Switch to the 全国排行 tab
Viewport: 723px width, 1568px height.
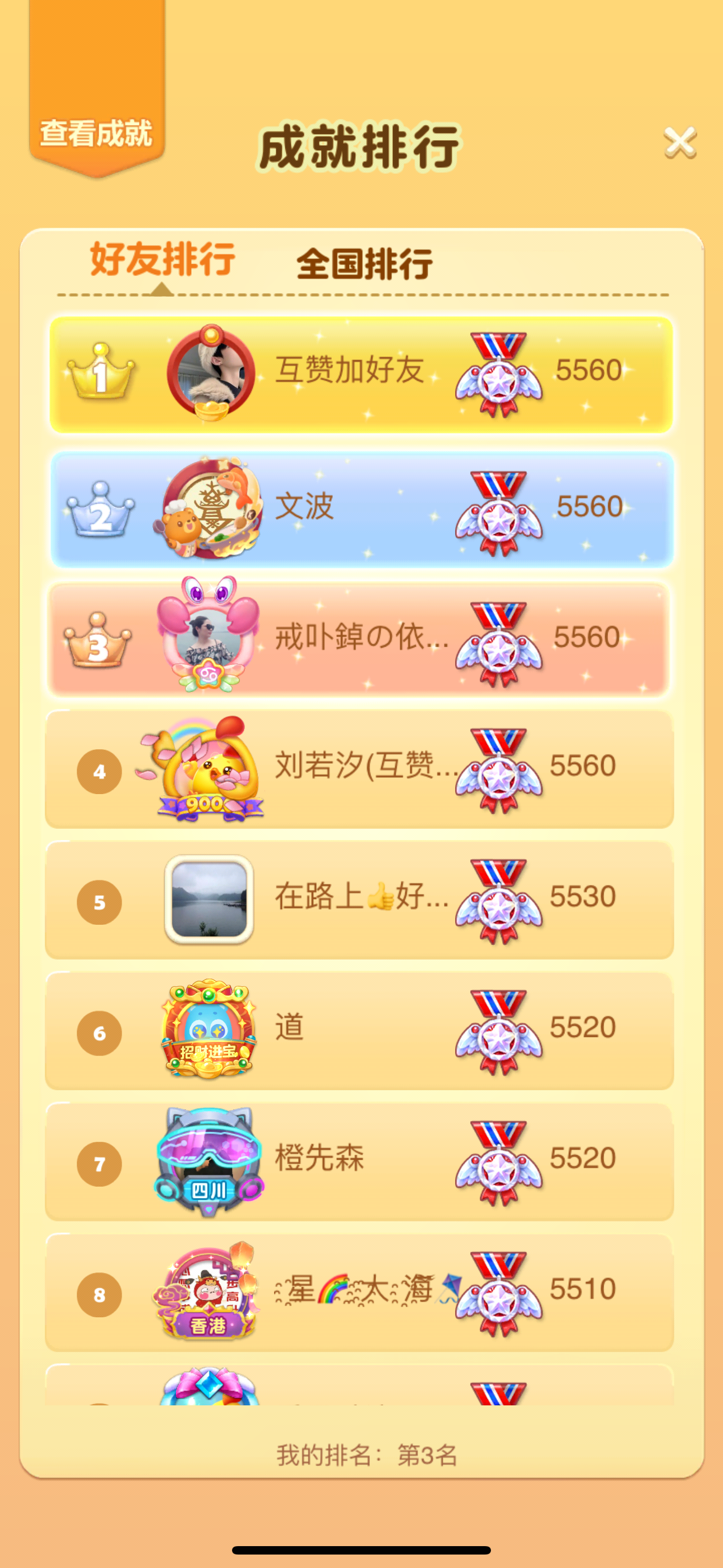(x=364, y=264)
